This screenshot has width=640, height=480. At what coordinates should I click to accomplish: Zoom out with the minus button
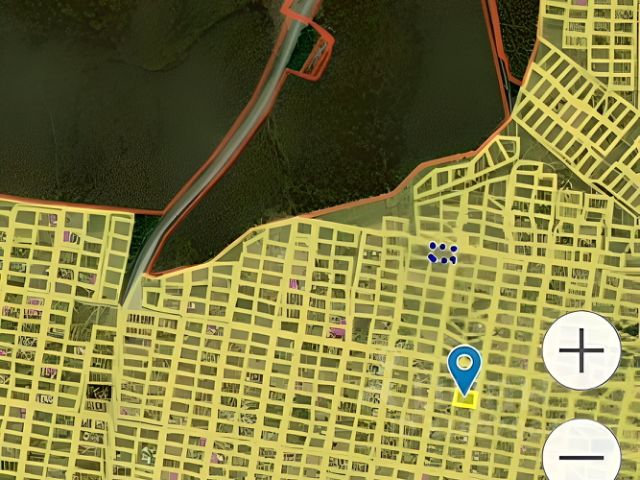581,454
